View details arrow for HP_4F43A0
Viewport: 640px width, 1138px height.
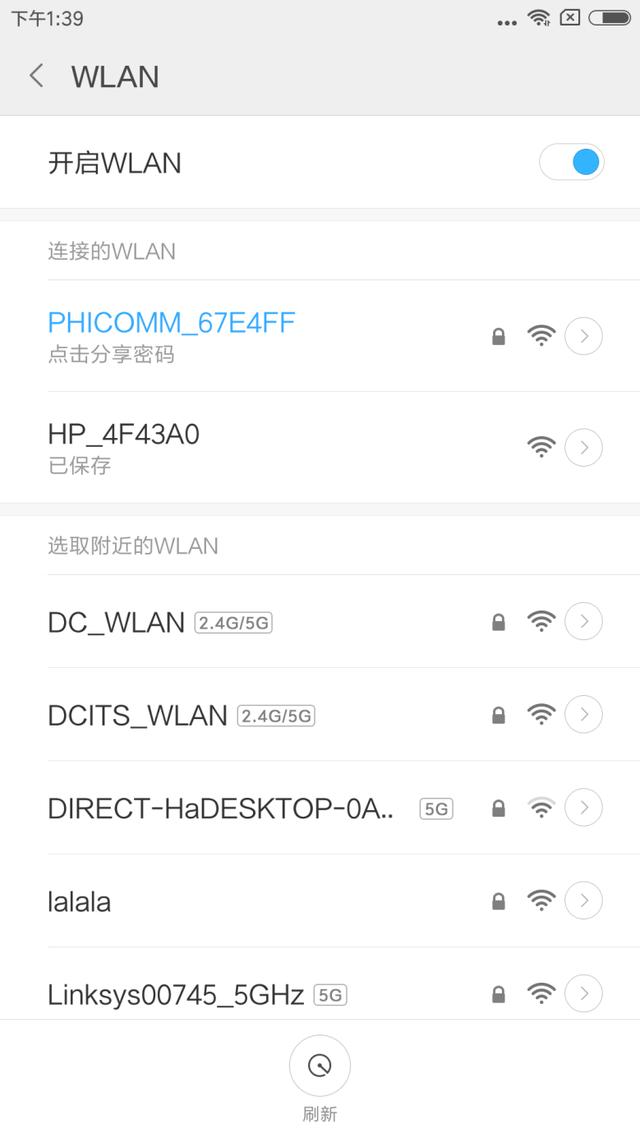click(583, 447)
